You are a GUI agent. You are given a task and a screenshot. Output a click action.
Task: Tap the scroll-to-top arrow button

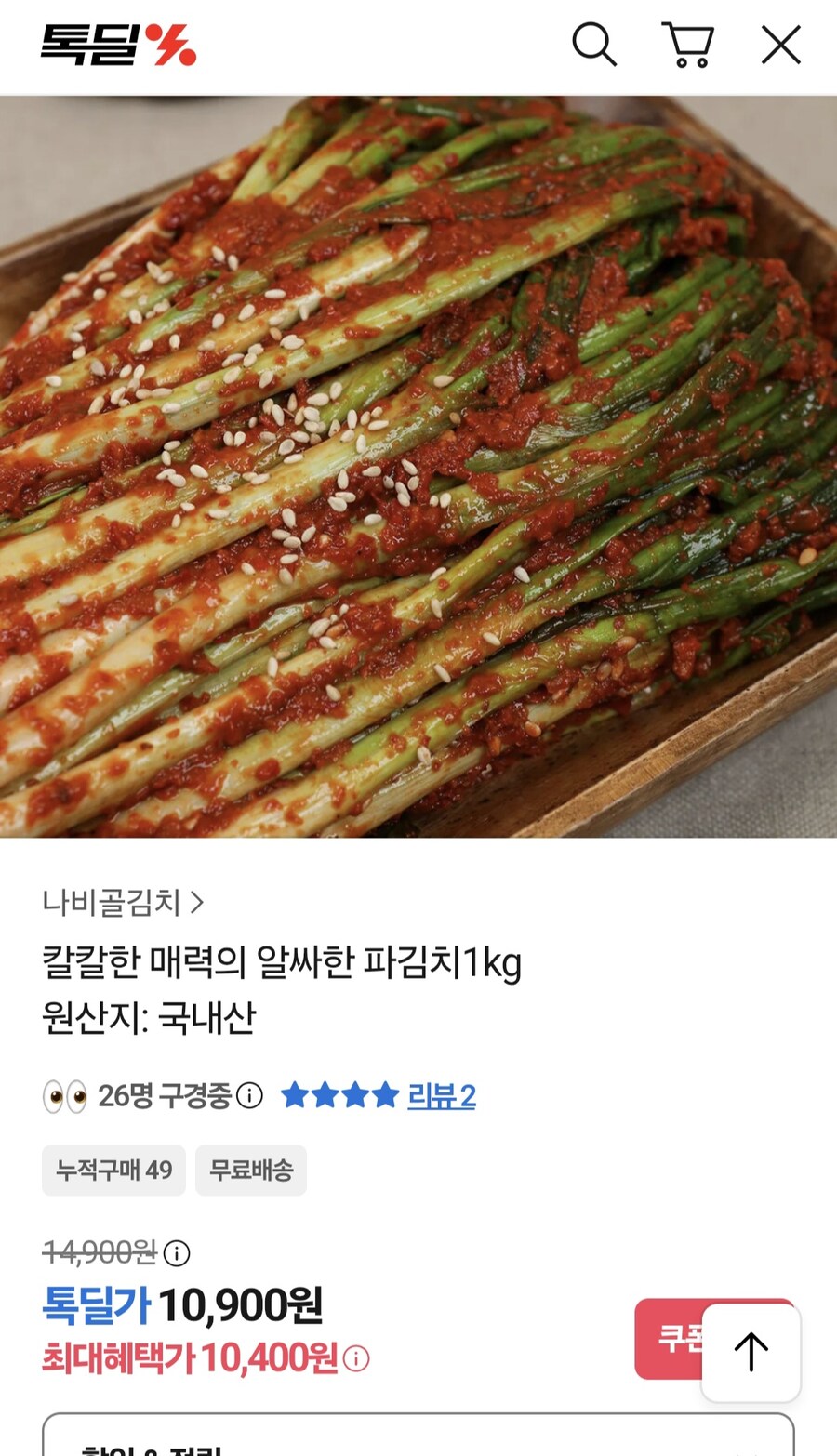point(751,1352)
